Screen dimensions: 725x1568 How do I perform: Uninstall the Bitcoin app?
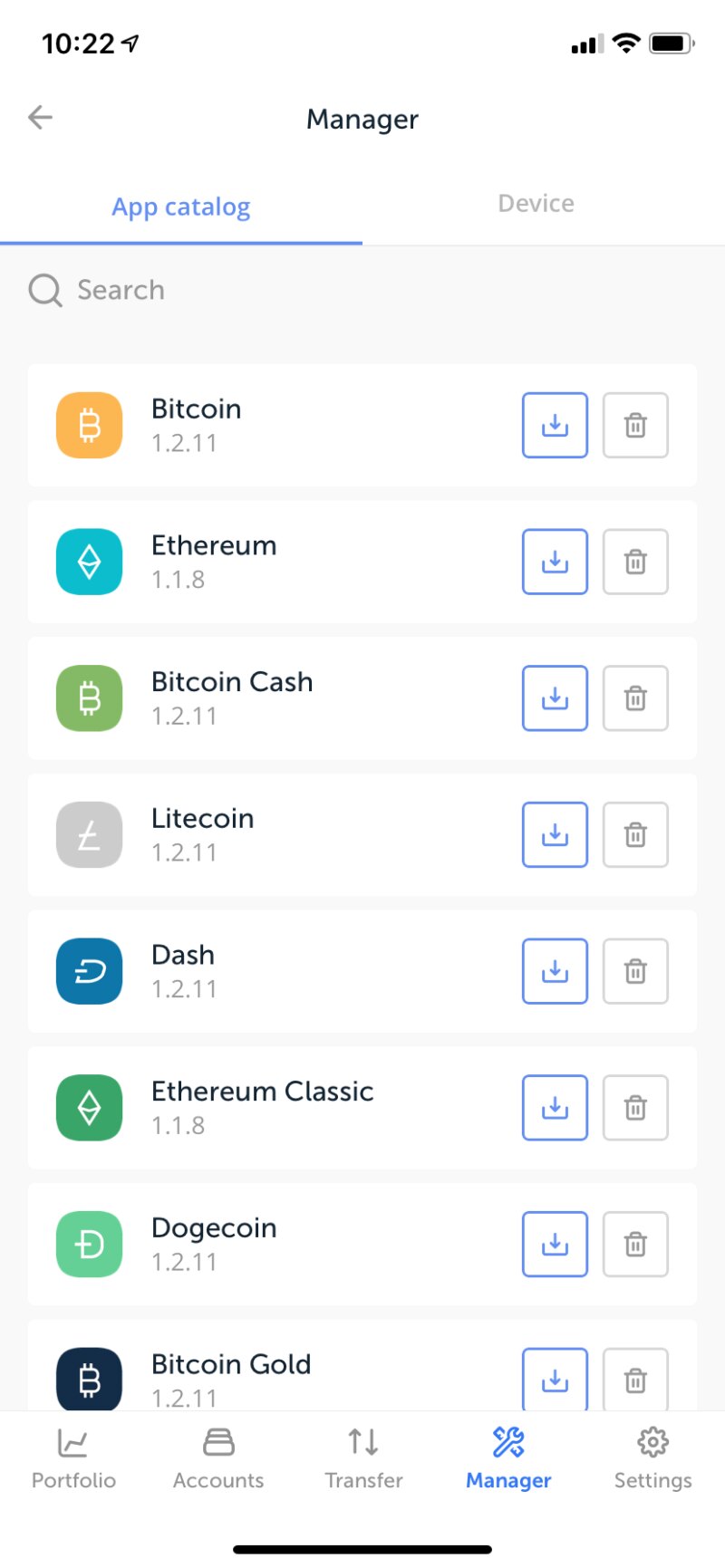click(x=635, y=425)
